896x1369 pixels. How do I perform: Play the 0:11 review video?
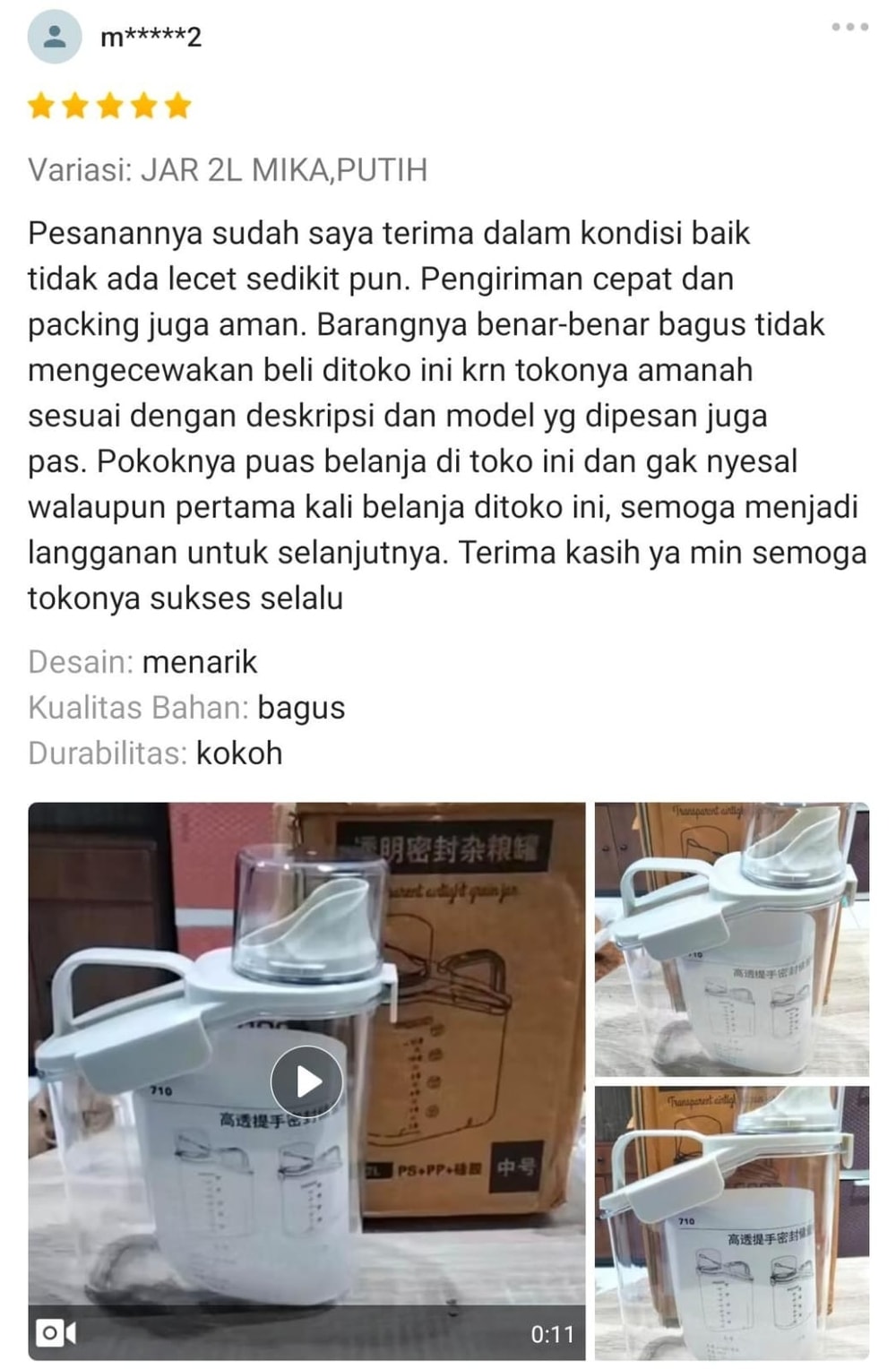pos(306,1081)
